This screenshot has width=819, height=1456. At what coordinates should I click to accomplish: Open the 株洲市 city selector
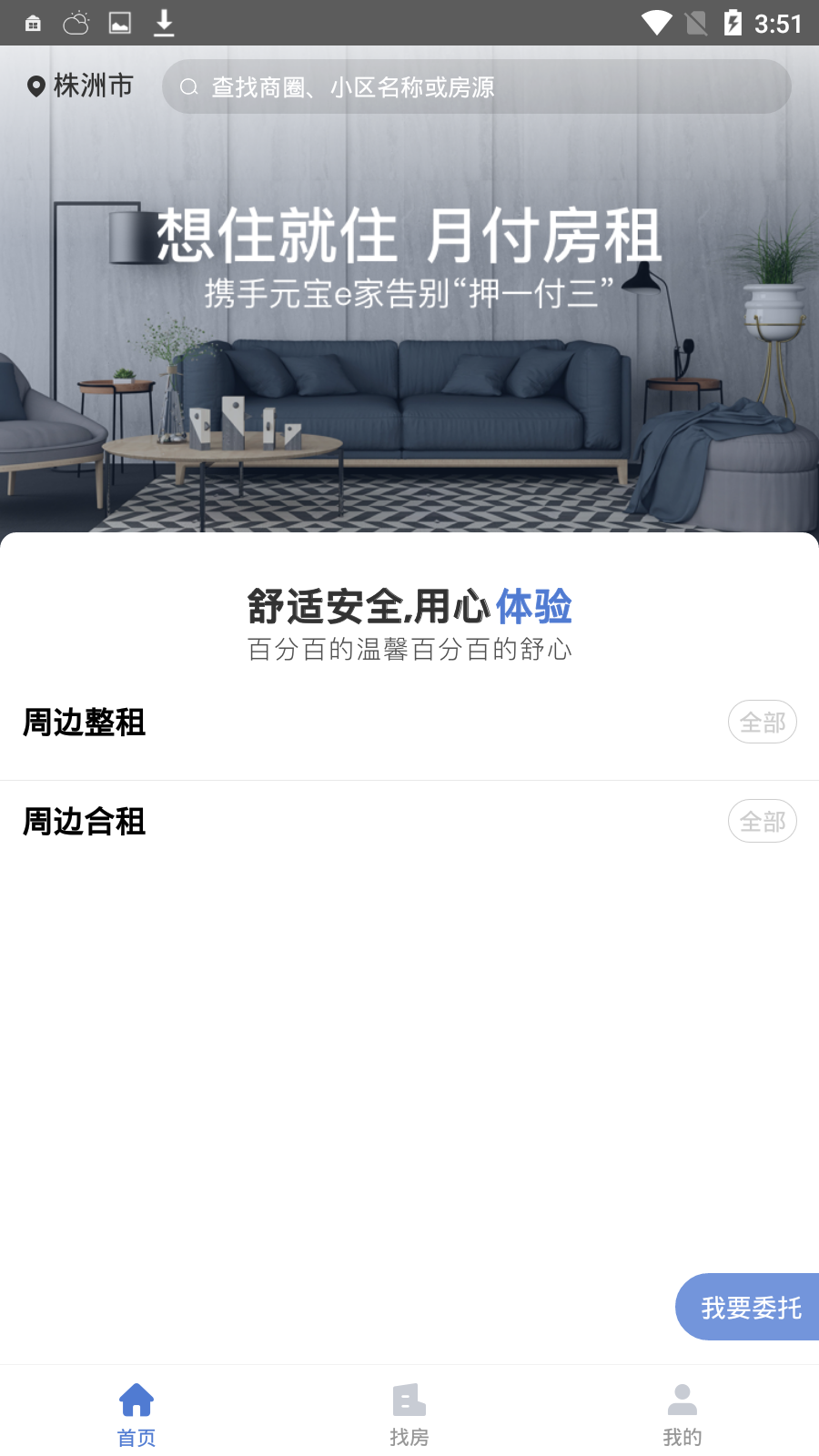(x=80, y=86)
